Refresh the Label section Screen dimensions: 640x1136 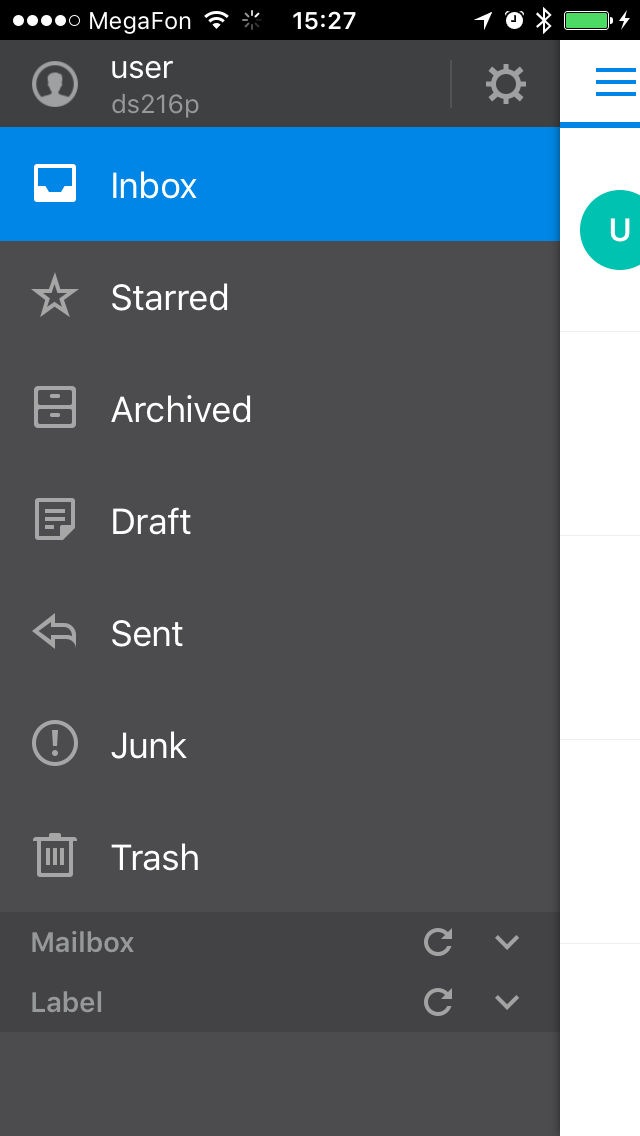438,1002
